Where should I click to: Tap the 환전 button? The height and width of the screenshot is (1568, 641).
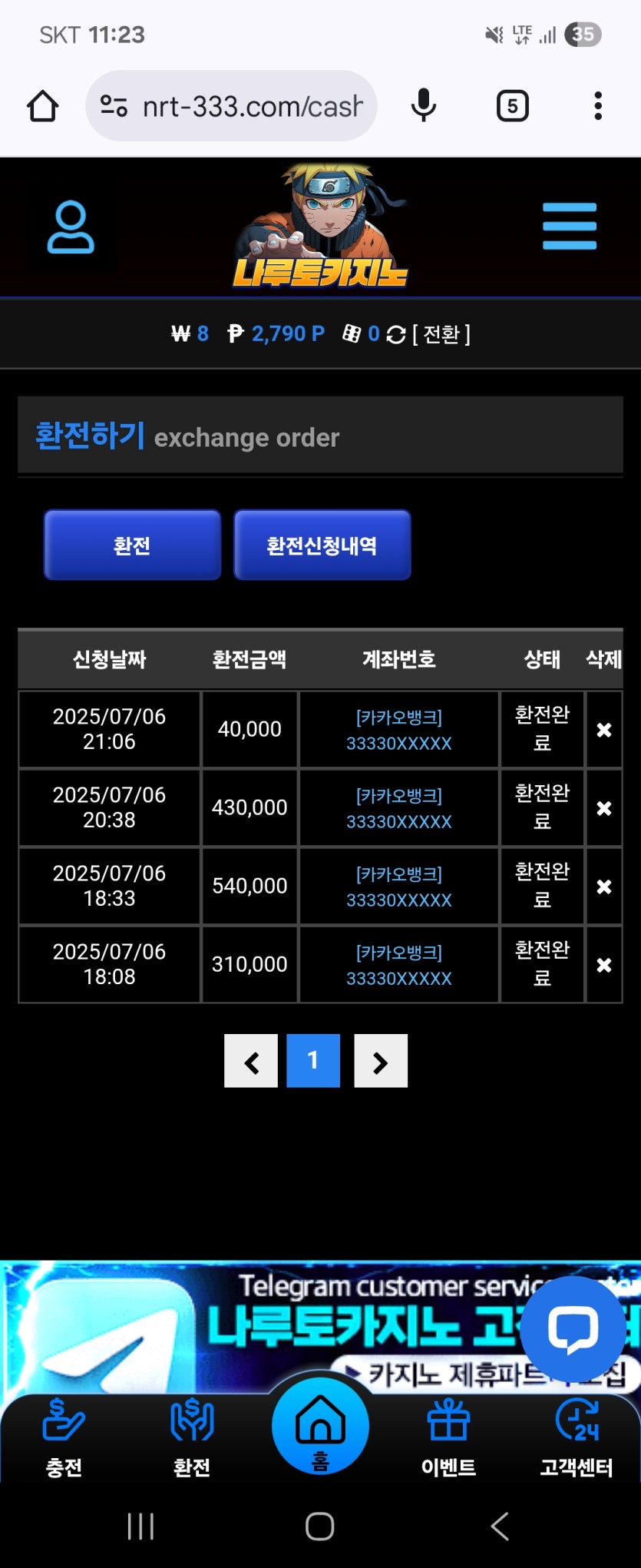click(x=132, y=545)
